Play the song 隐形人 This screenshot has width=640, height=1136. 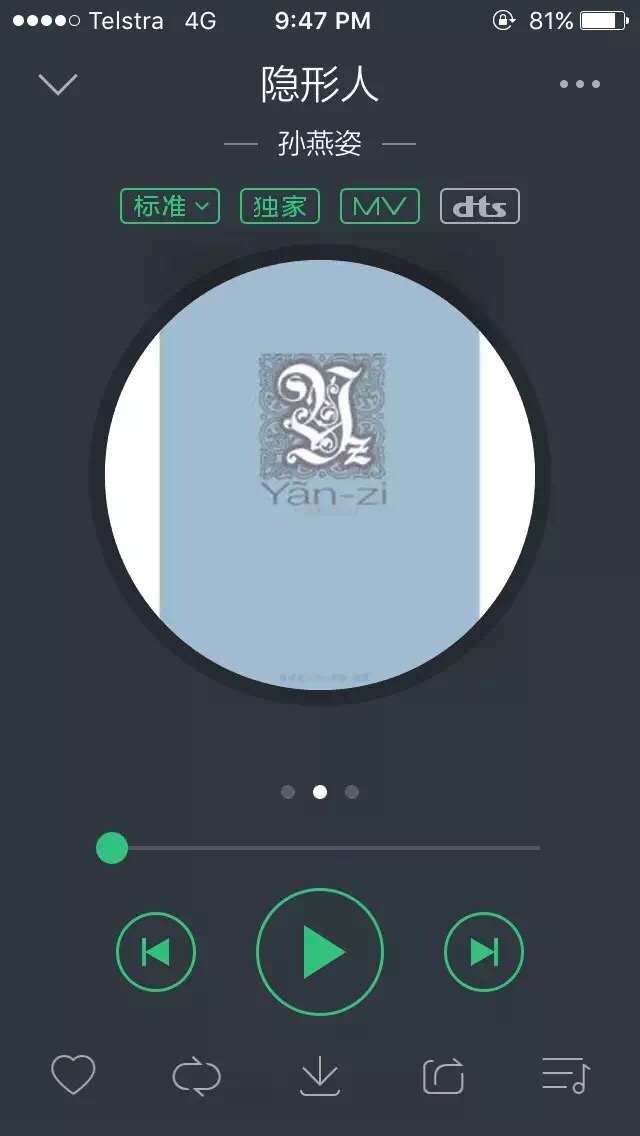pyautogui.click(x=320, y=952)
